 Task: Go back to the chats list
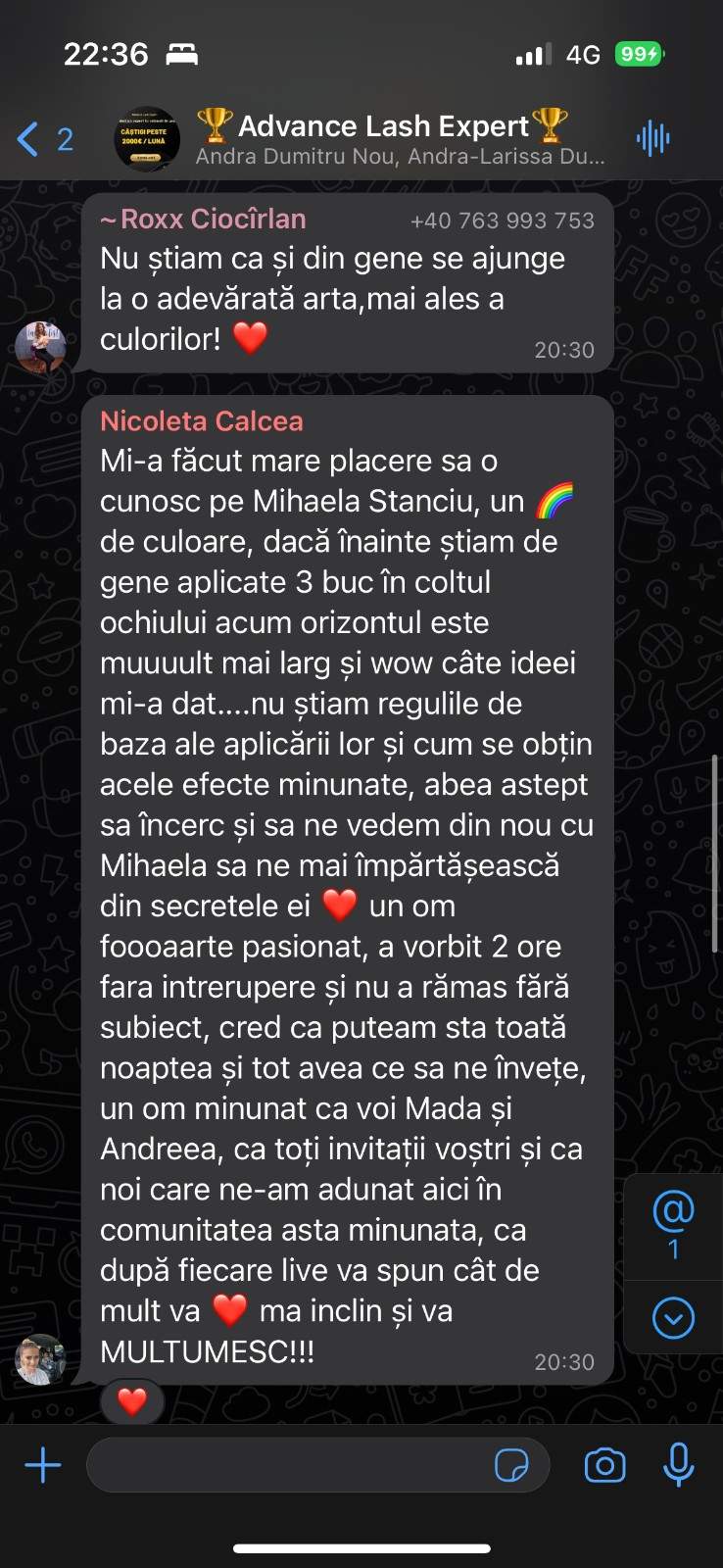point(44,139)
